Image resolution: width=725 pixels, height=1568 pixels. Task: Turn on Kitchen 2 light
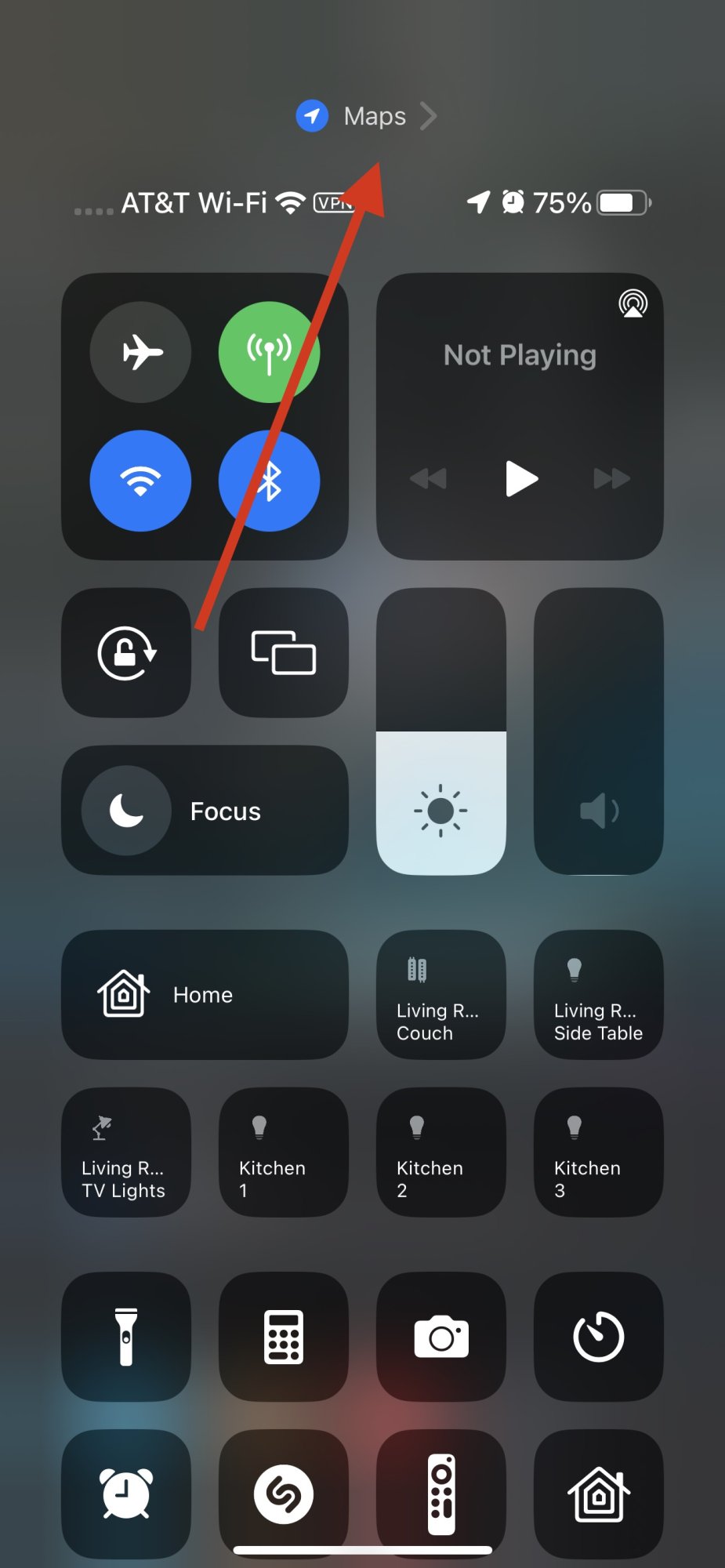[440, 1152]
